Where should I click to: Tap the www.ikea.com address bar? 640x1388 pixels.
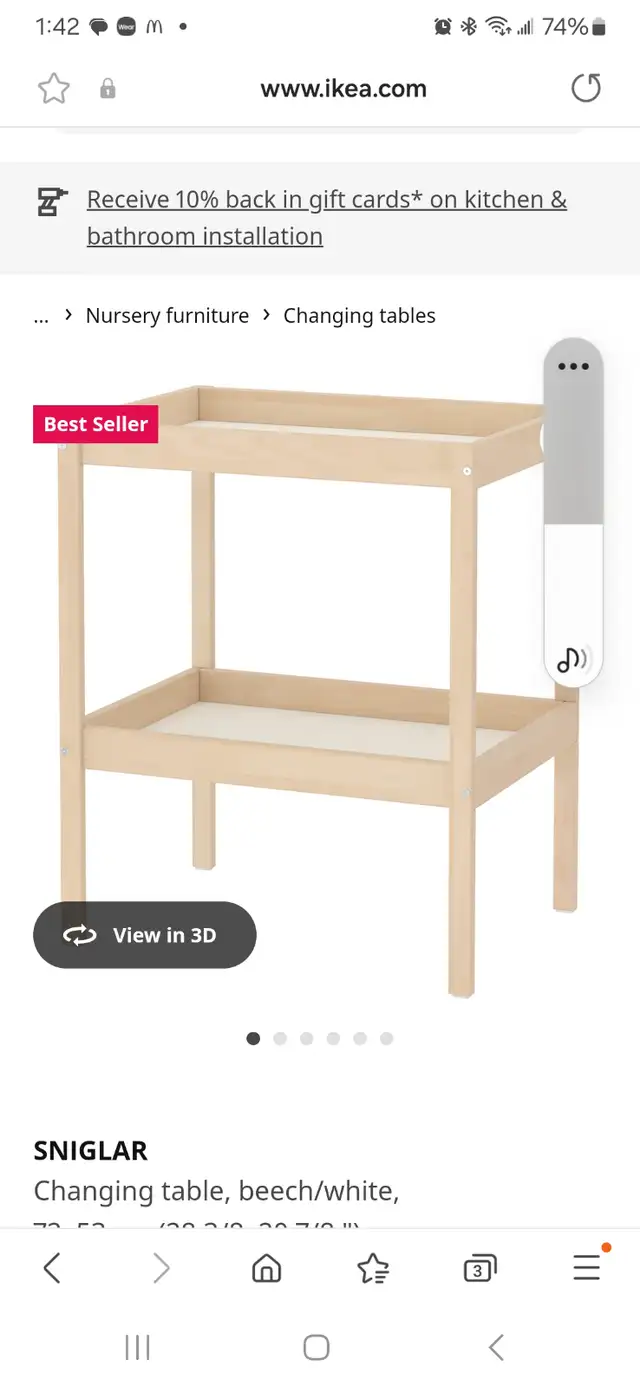[343, 88]
